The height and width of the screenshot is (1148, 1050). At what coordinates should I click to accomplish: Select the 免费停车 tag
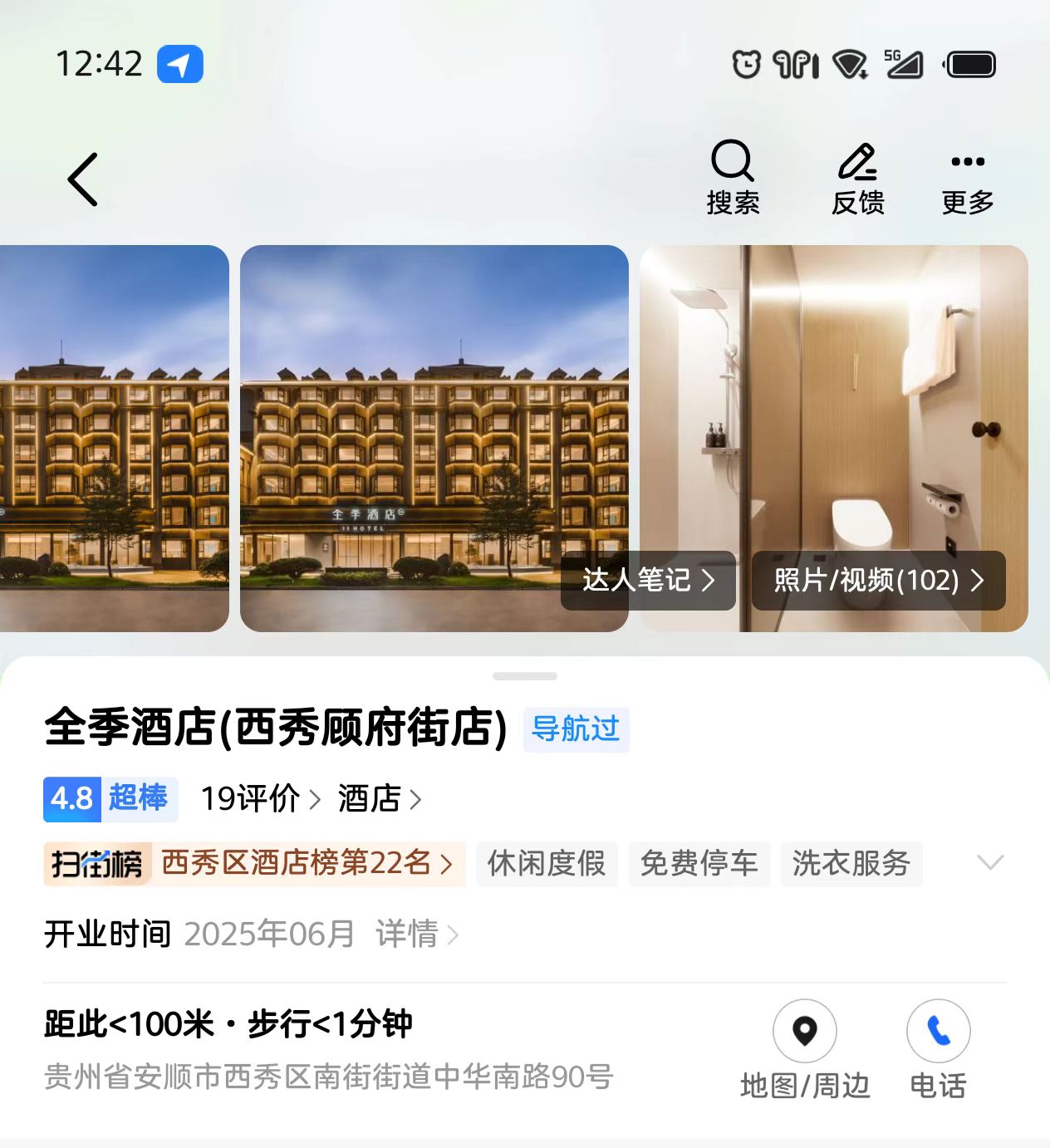699,864
